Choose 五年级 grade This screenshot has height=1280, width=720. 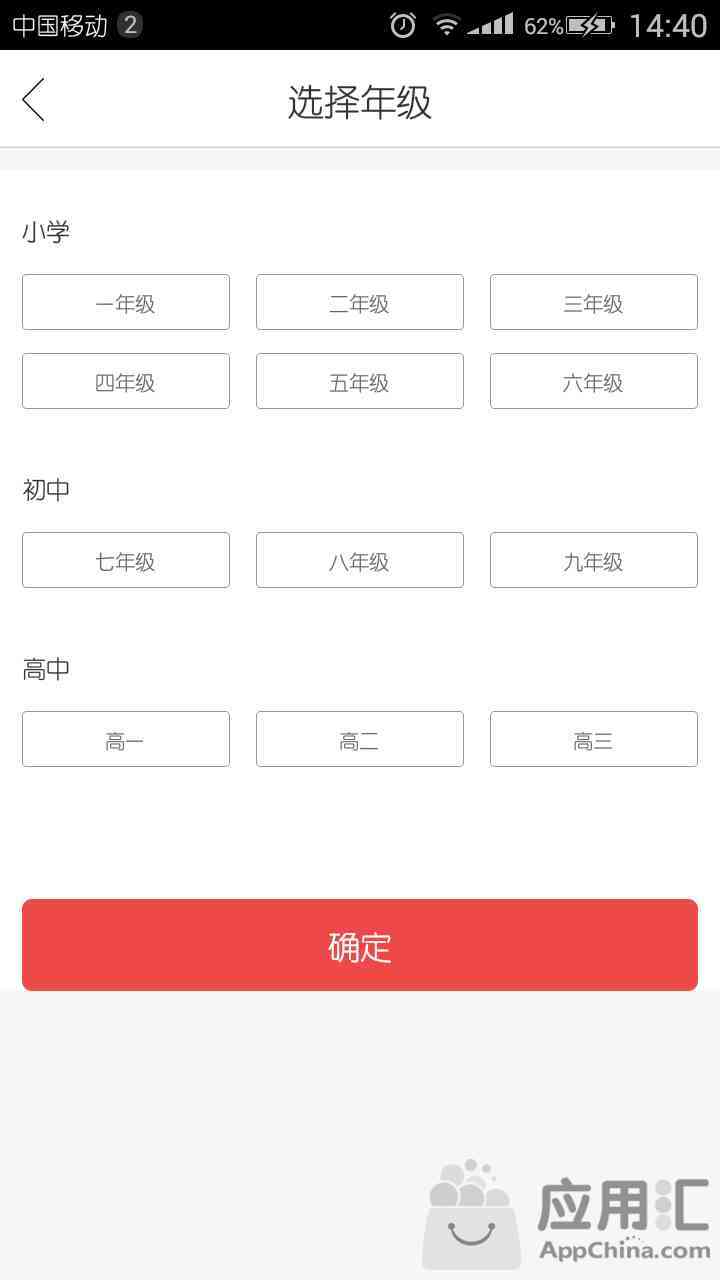pos(360,381)
